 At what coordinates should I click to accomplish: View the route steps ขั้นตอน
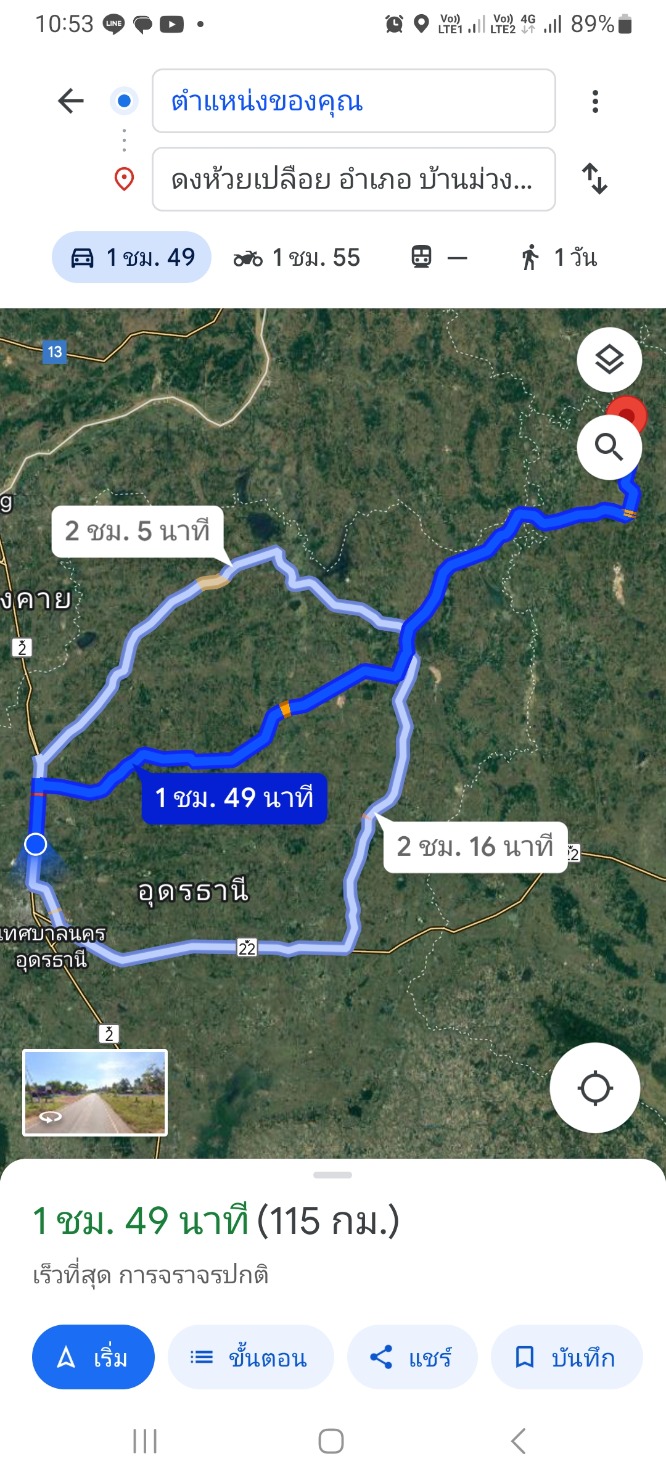(250, 1357)
